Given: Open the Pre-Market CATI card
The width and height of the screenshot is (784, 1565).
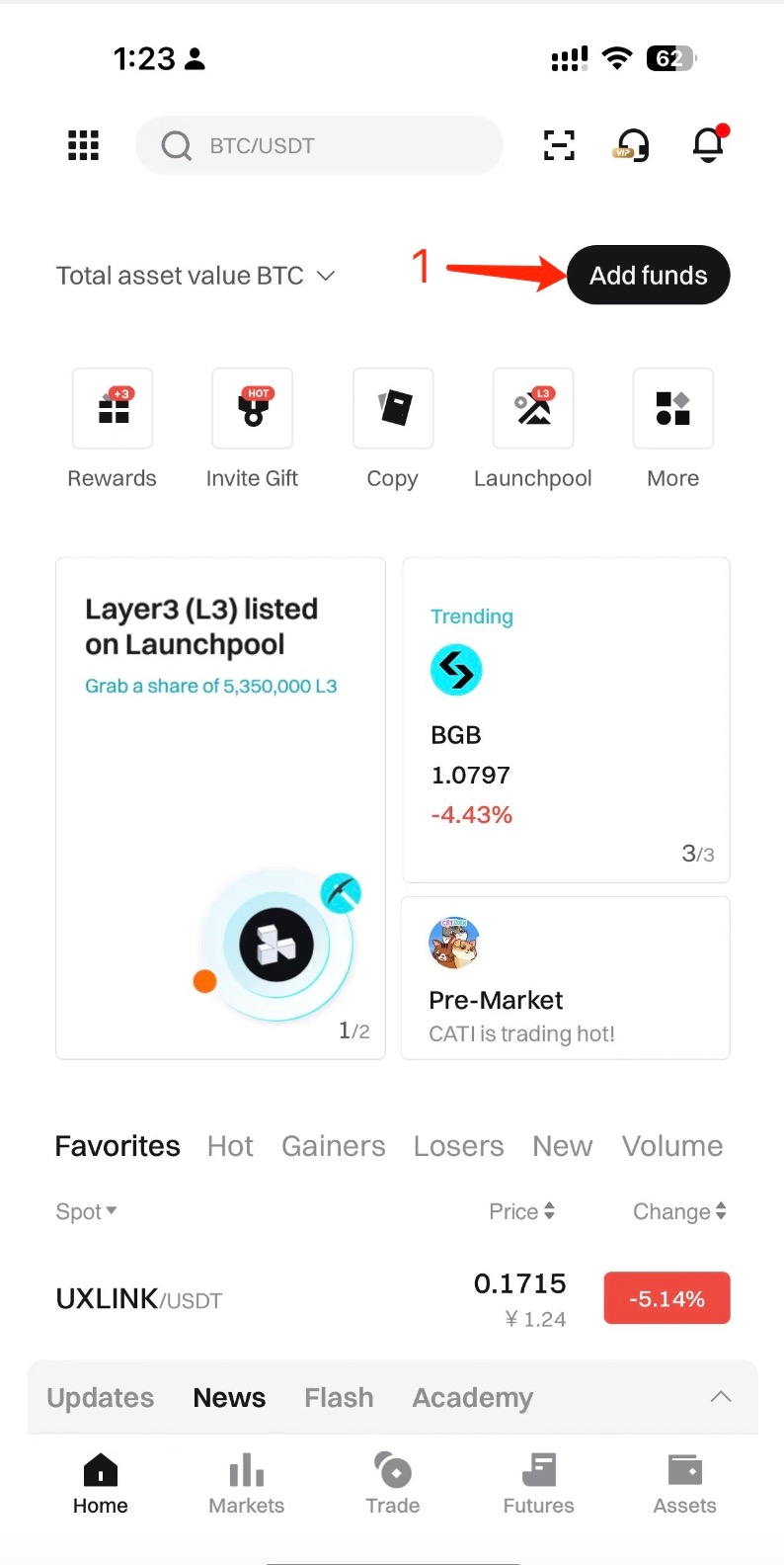Looking at the screenshot, I should 566,978.
